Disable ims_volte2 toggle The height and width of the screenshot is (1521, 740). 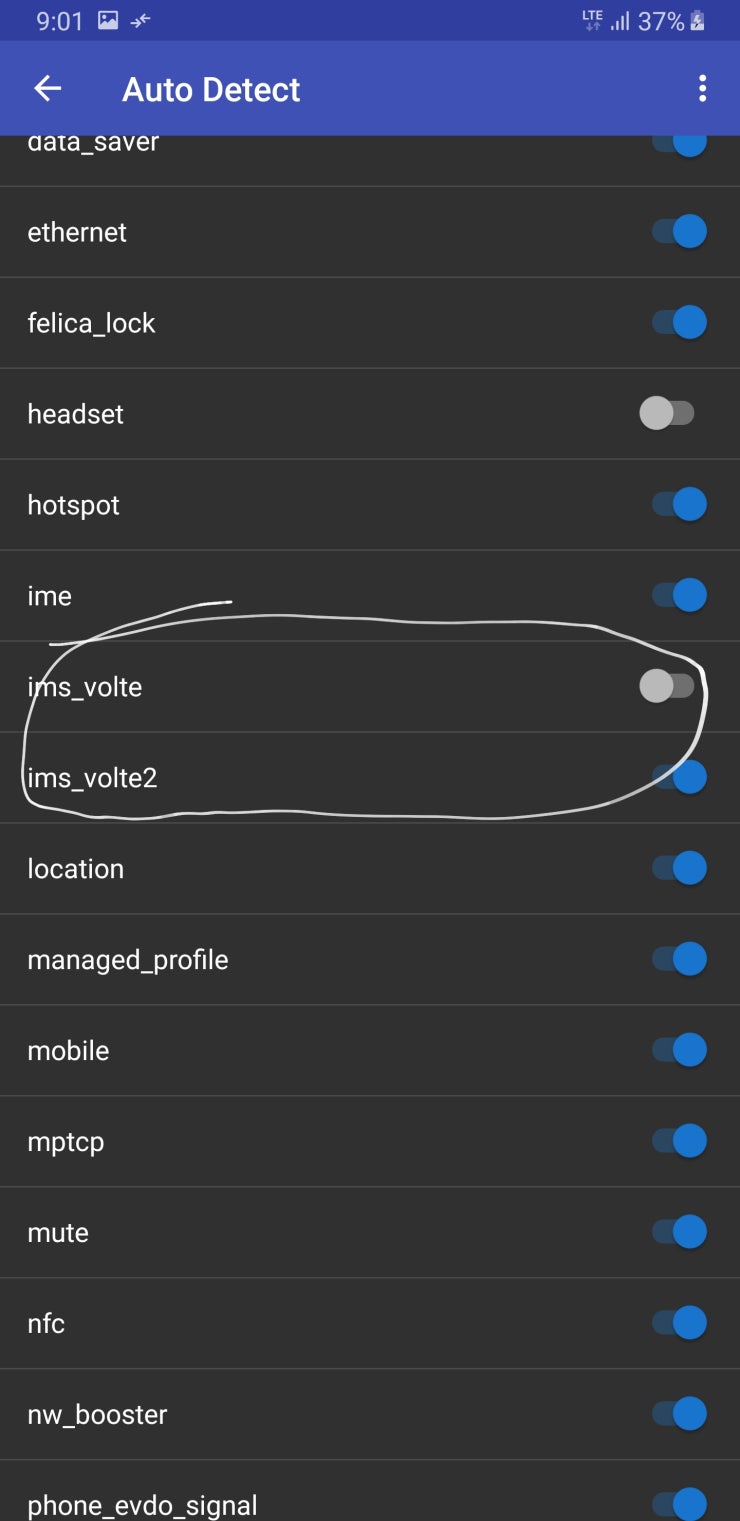click(680, 777)
